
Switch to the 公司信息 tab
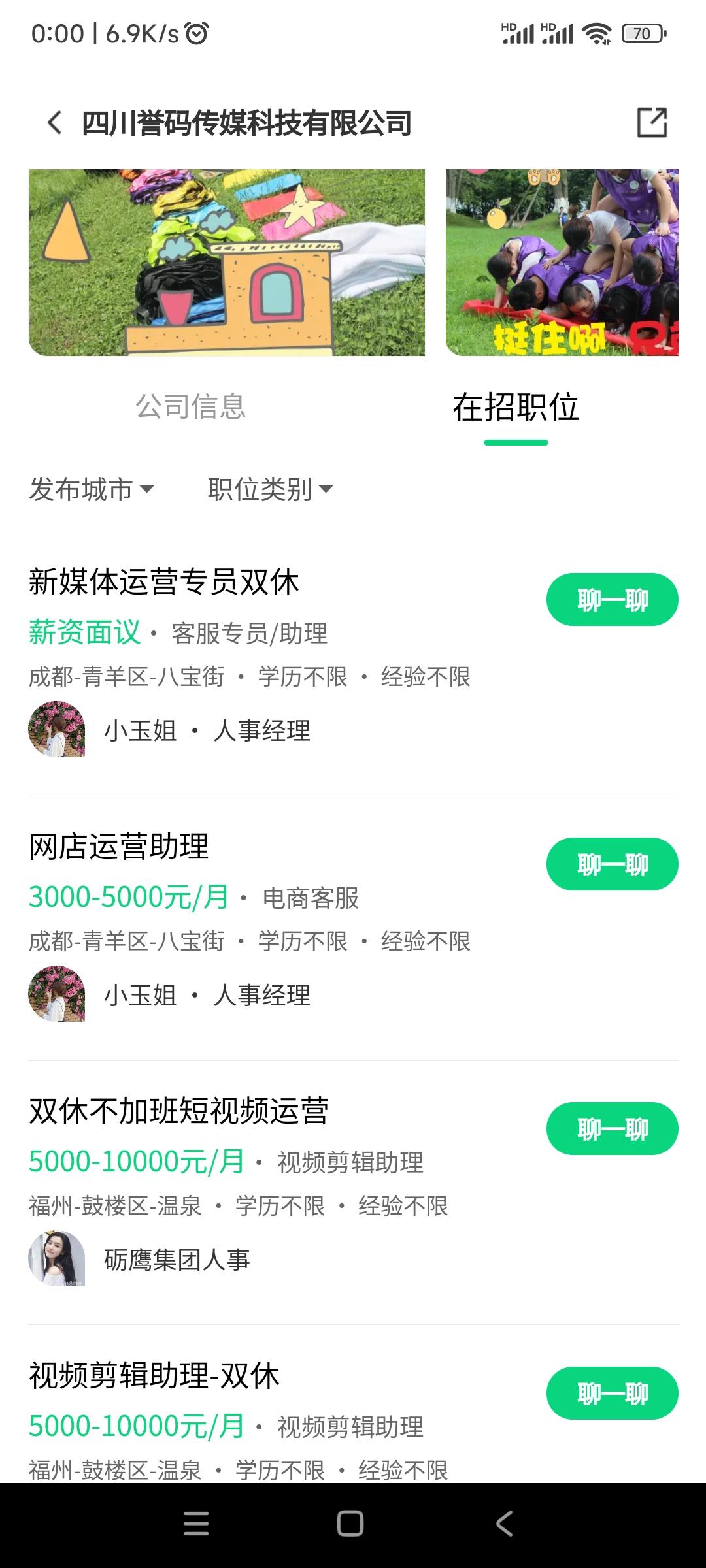pos(190,406)
